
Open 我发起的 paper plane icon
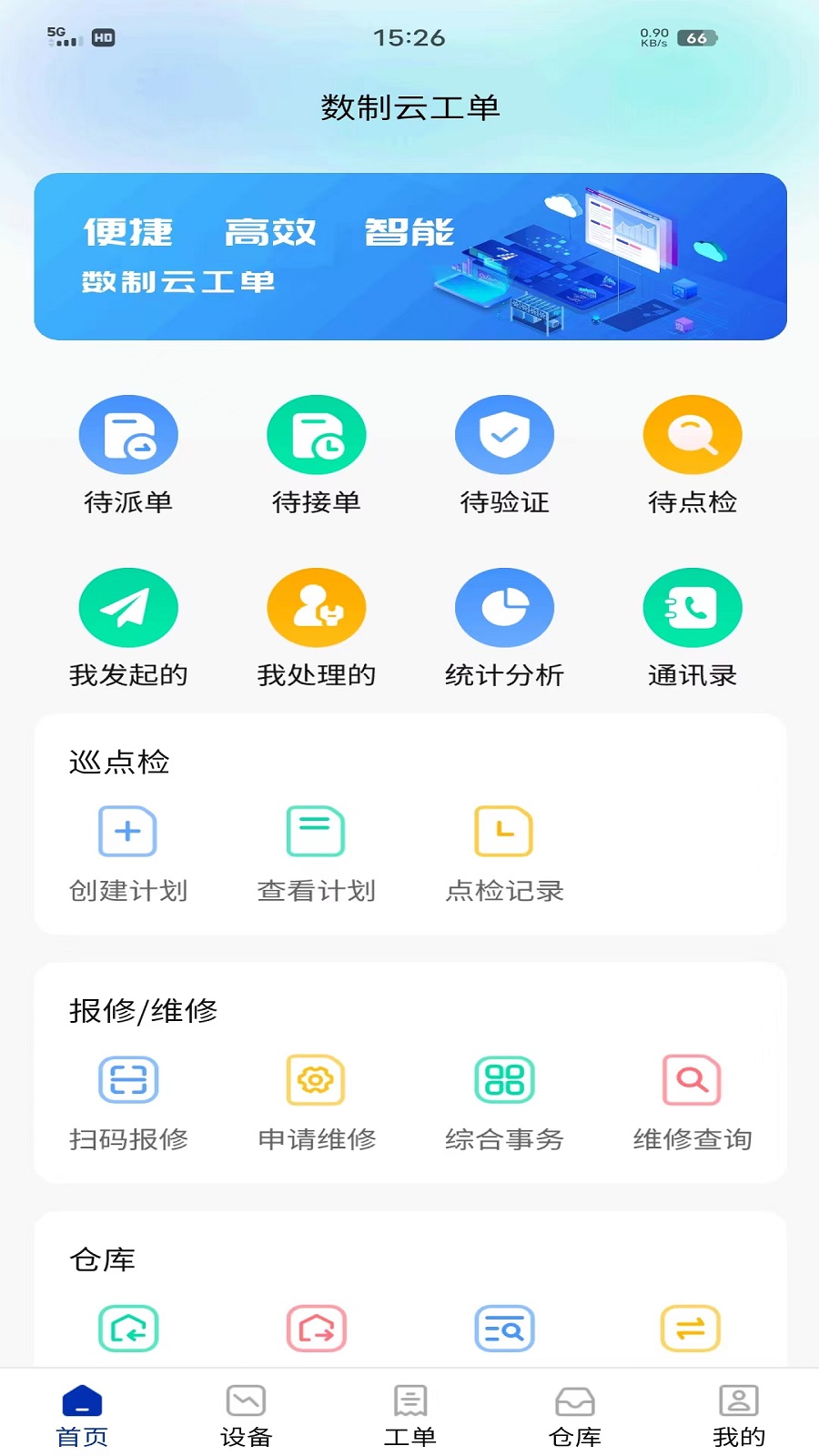coord(128,606)
